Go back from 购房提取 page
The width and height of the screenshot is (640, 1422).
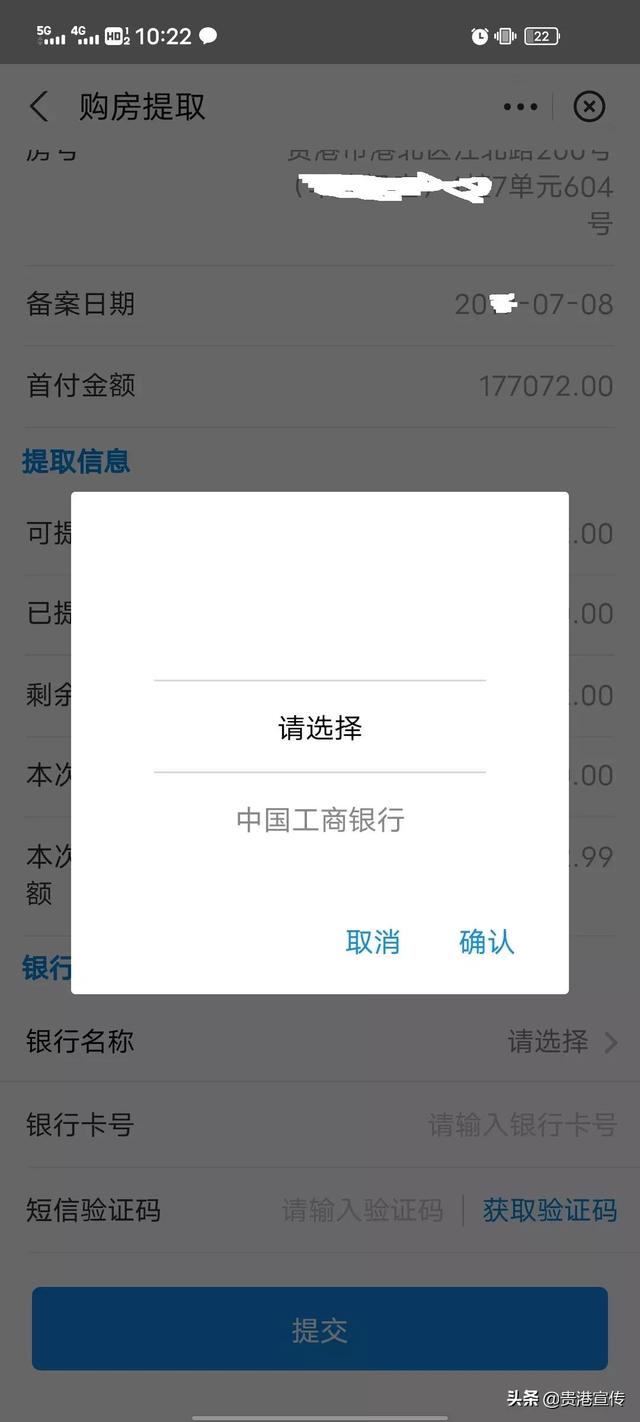[39, 107]
